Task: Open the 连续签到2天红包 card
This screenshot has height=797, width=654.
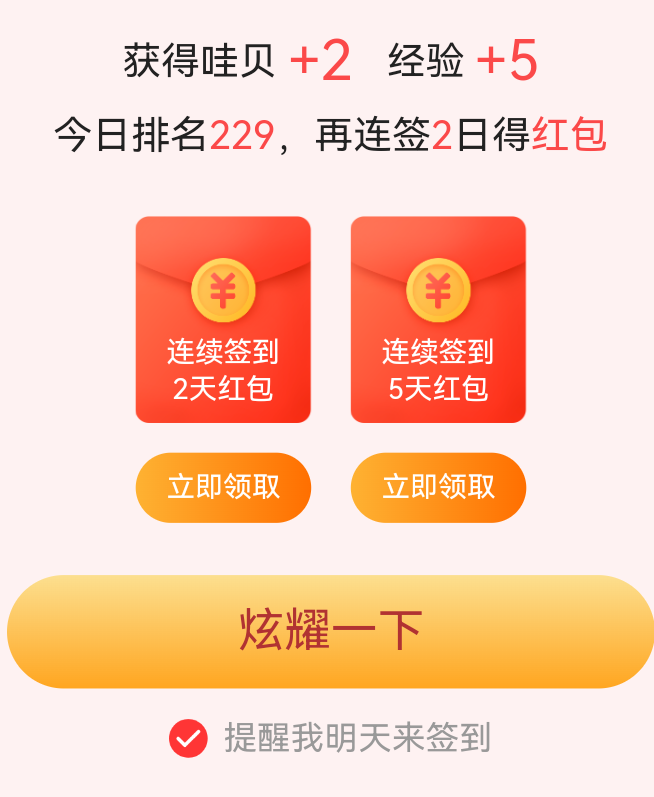Action: point(223,320)
